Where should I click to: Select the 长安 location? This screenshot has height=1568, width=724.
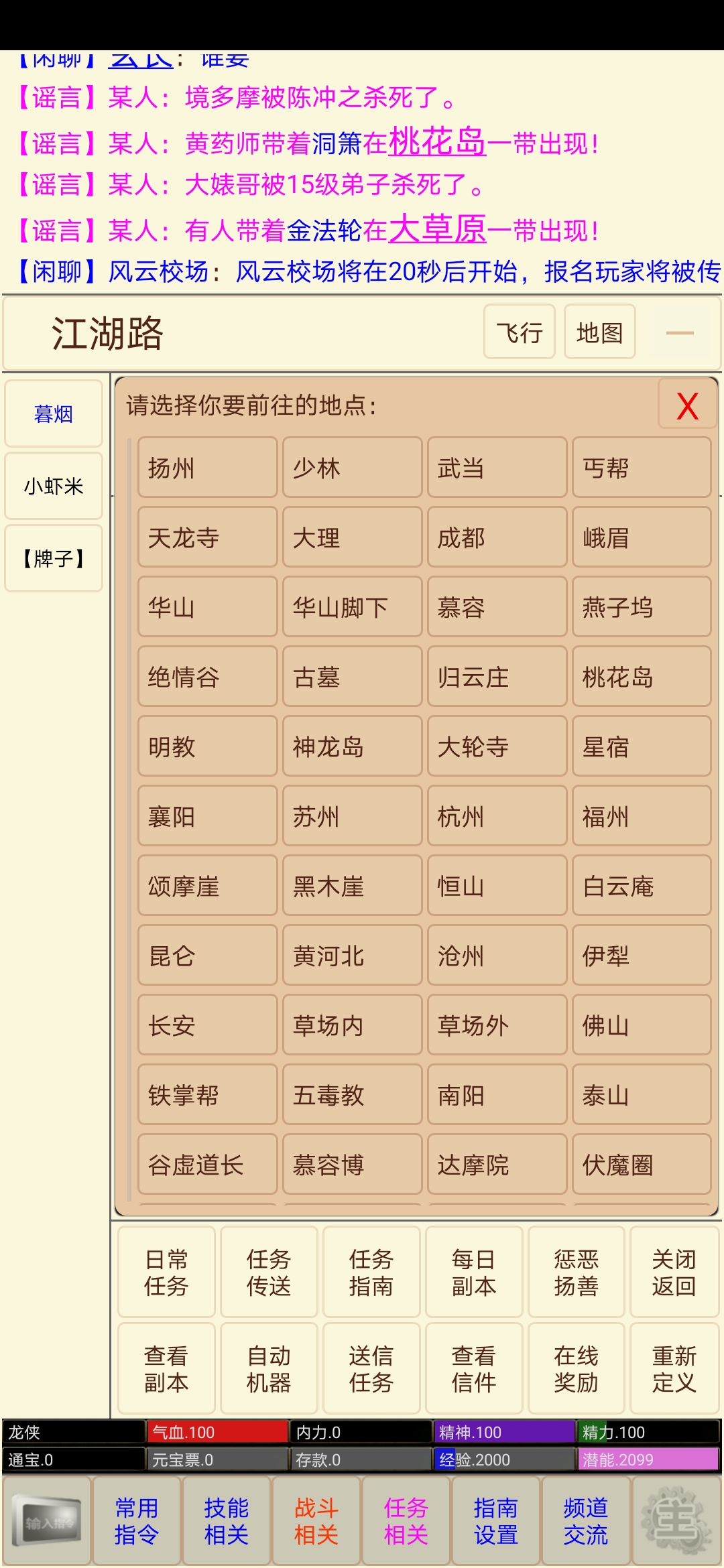(x=207, y=1025)
